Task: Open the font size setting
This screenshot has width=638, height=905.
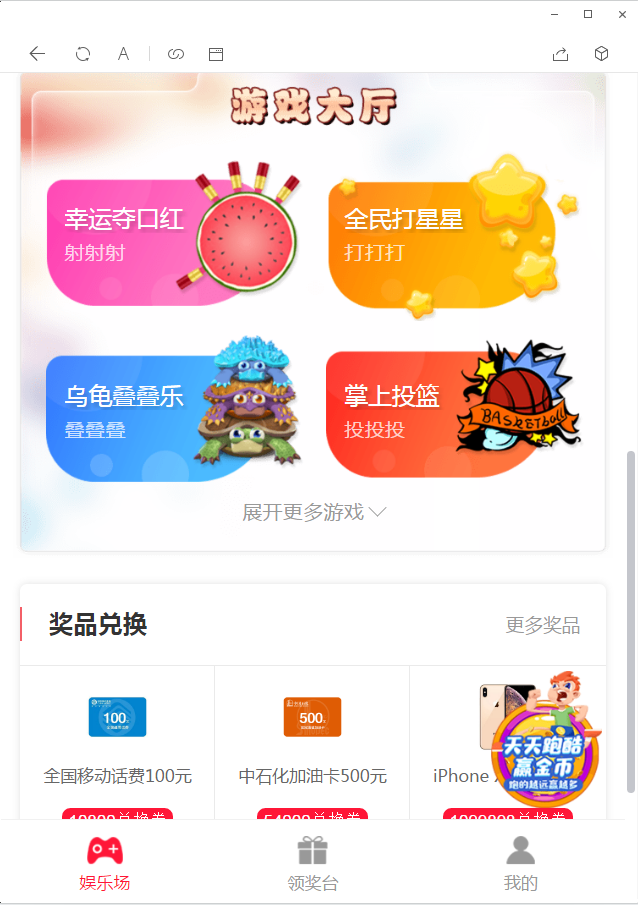Action: pos(123,54)
